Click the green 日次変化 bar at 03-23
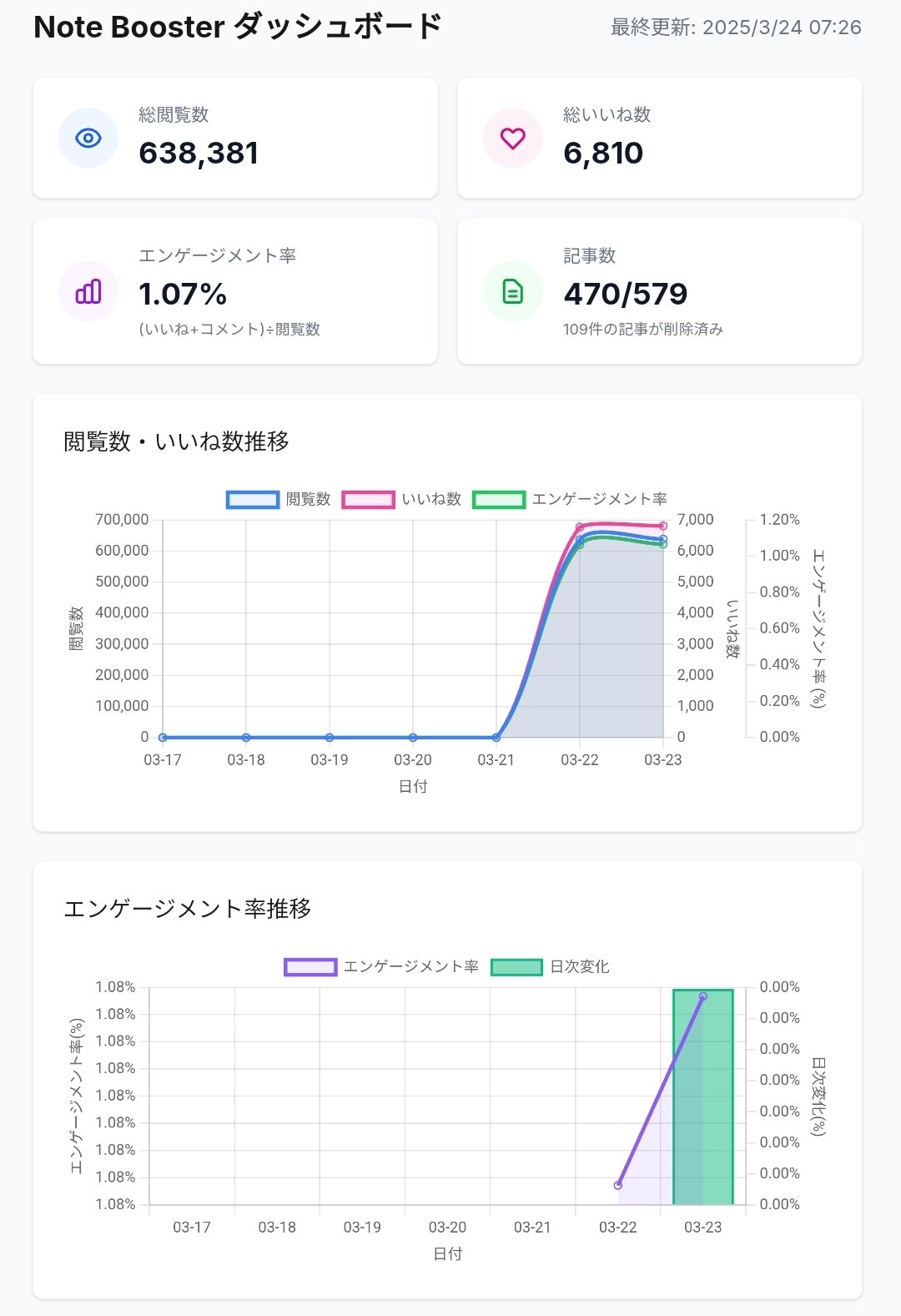Image resolution: width=901 pixels, height=1316 pixels. [x=702, y=1093]
